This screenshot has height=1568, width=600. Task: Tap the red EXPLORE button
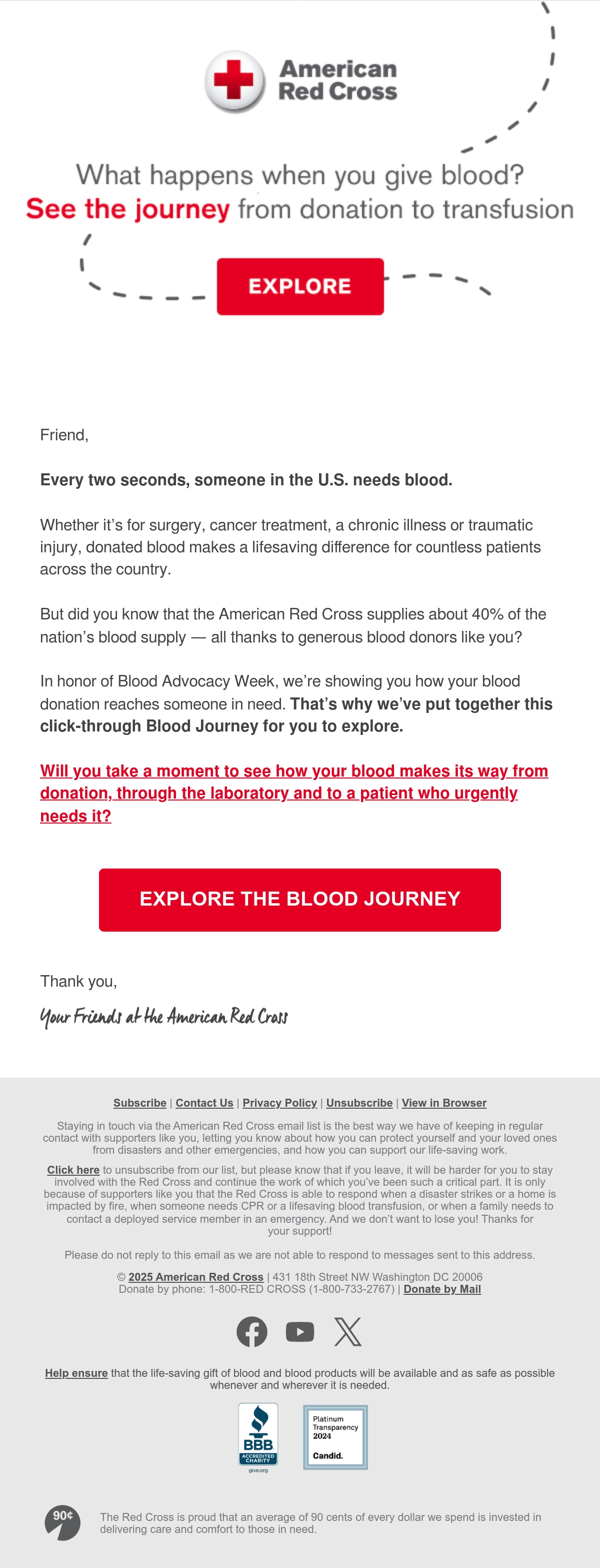(x=300, y=286)
